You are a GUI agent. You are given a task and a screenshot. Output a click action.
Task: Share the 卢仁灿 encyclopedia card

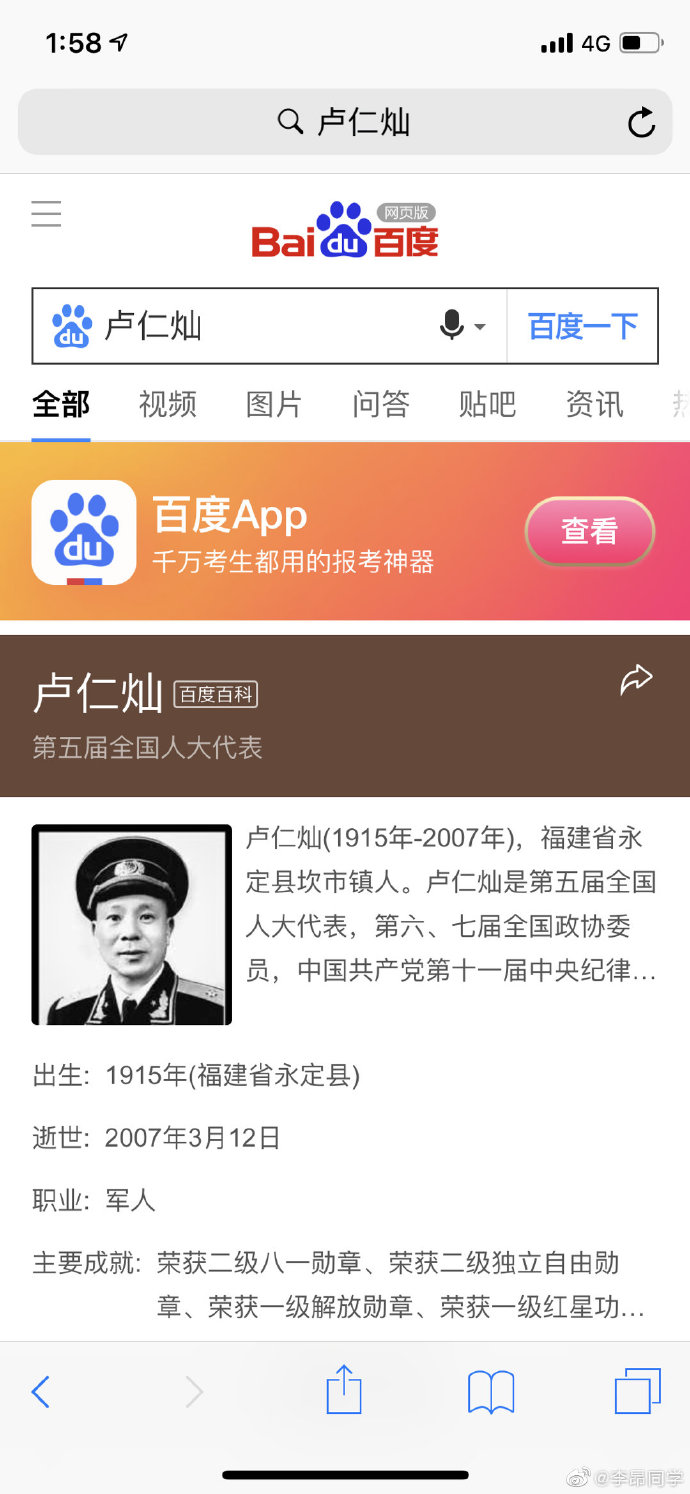(636, 680)
